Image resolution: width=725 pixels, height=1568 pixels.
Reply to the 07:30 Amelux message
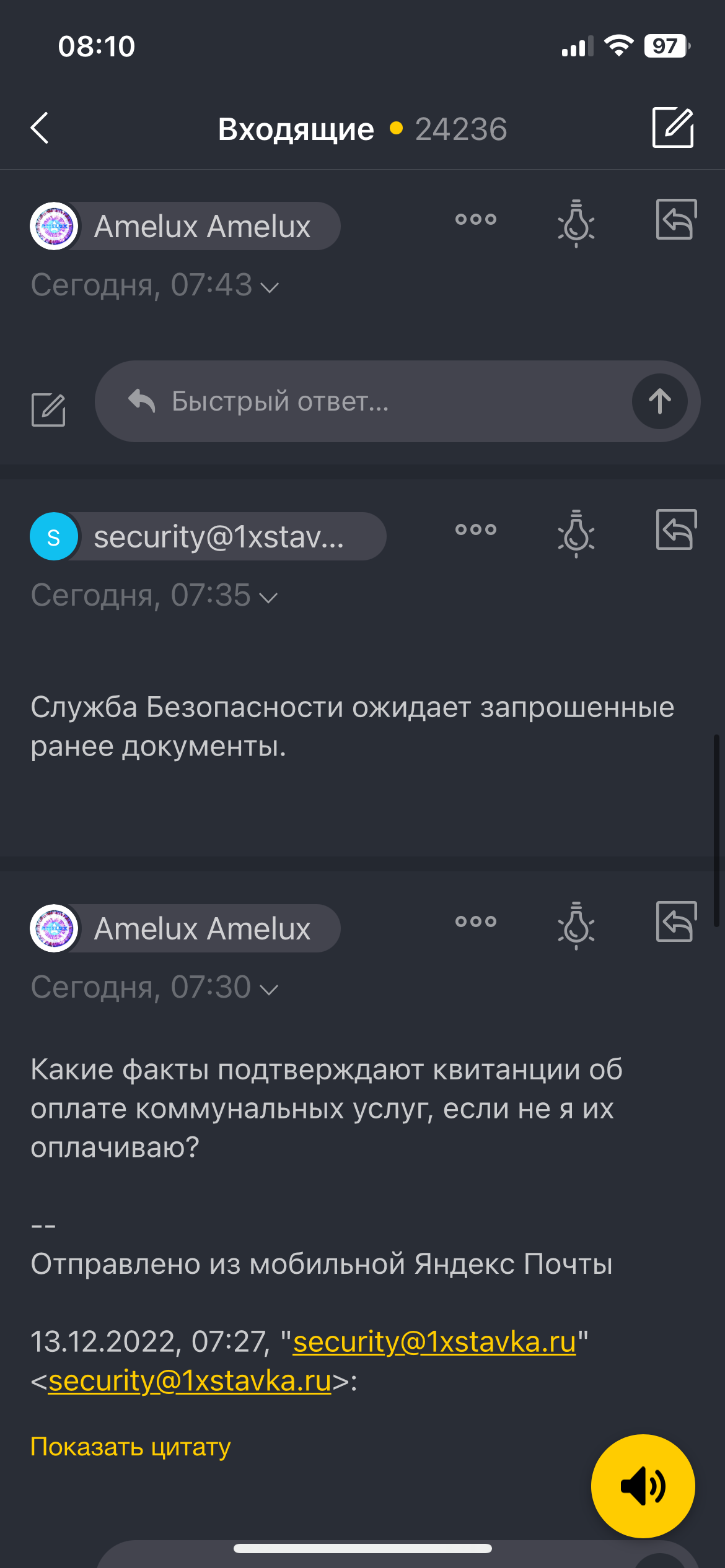(676, 922)
